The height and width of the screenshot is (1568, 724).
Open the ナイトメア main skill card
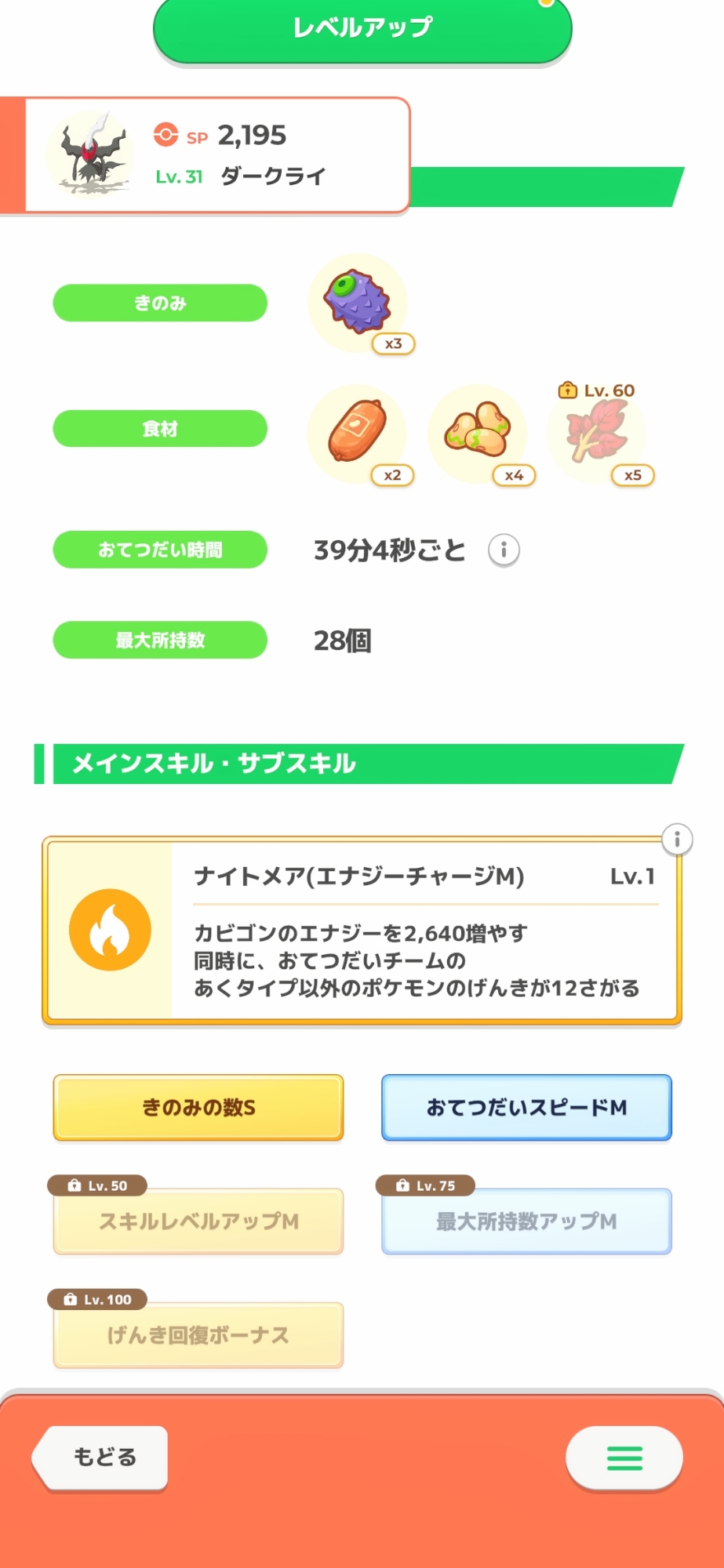tap(362, 931)
